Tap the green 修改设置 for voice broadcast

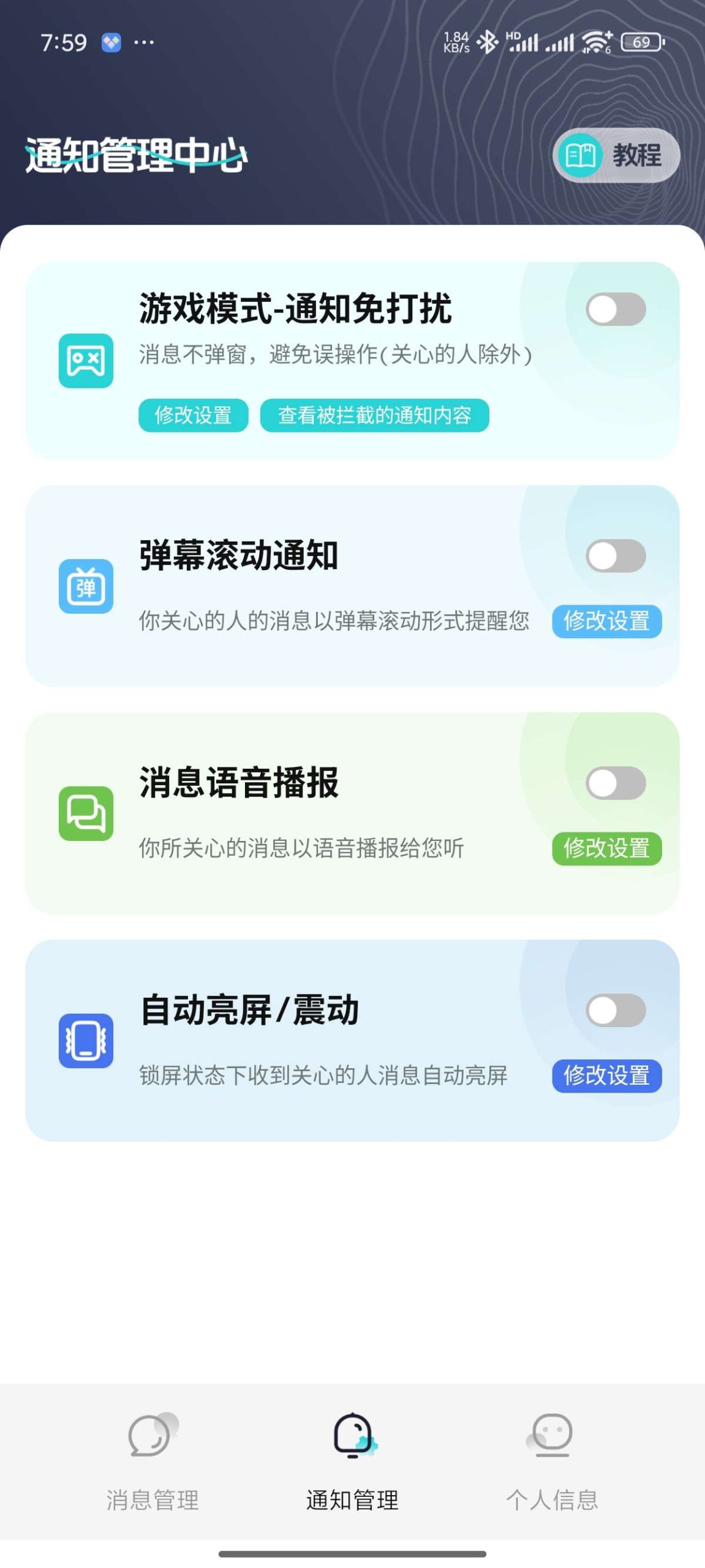tap(606, 848)
